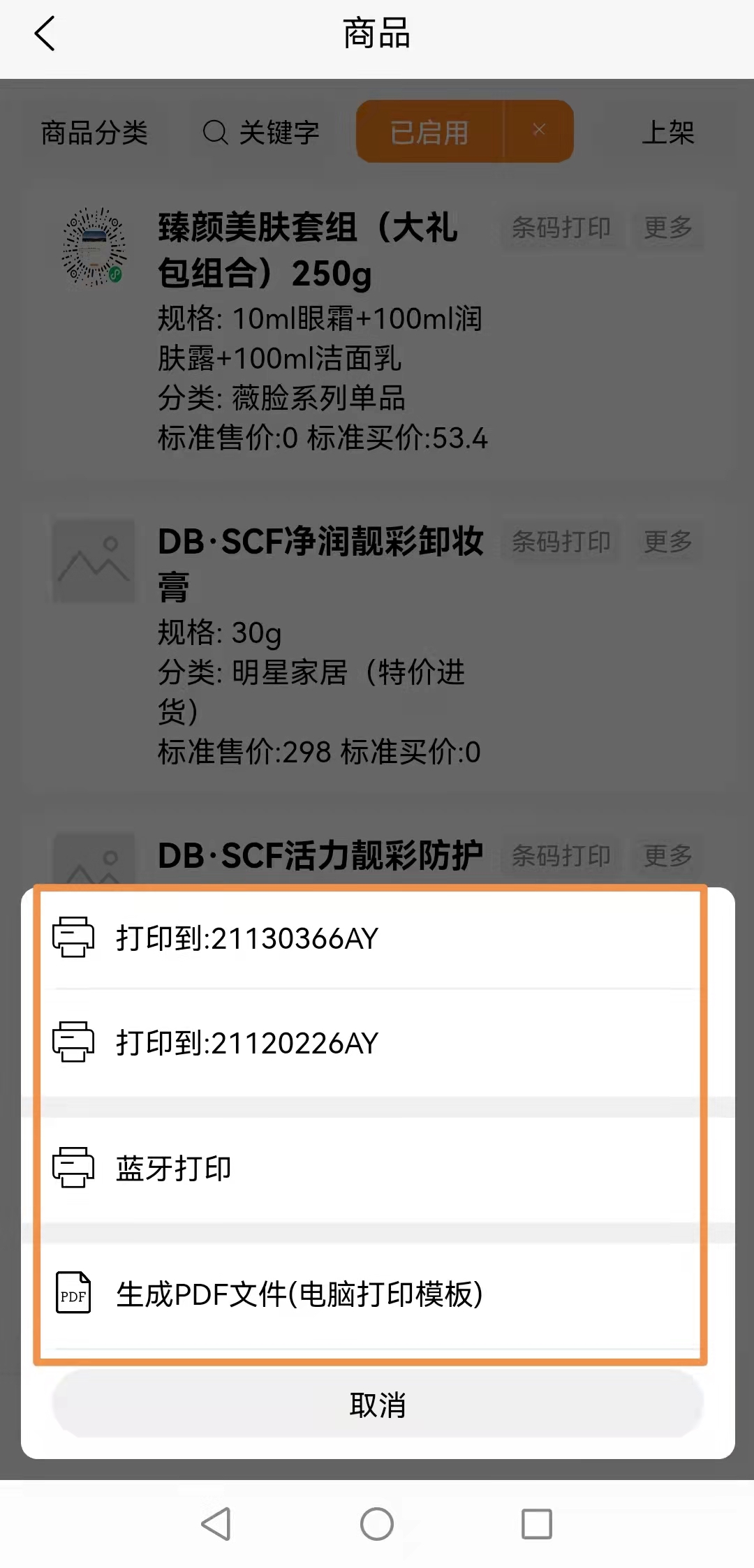
Task: Tap the system home button
Action: point(377,1523)
